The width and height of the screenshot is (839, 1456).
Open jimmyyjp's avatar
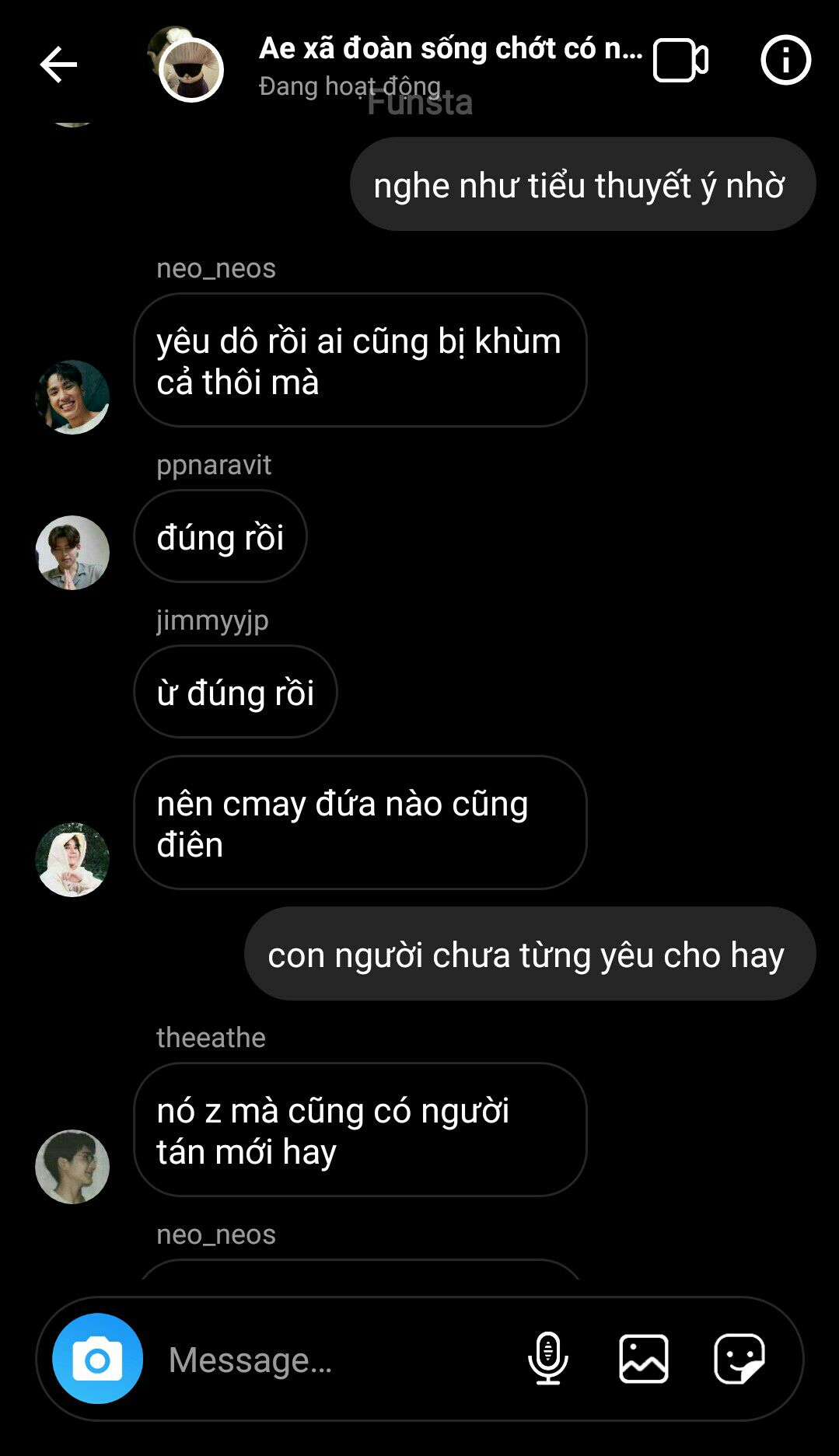tap(72, 860)
